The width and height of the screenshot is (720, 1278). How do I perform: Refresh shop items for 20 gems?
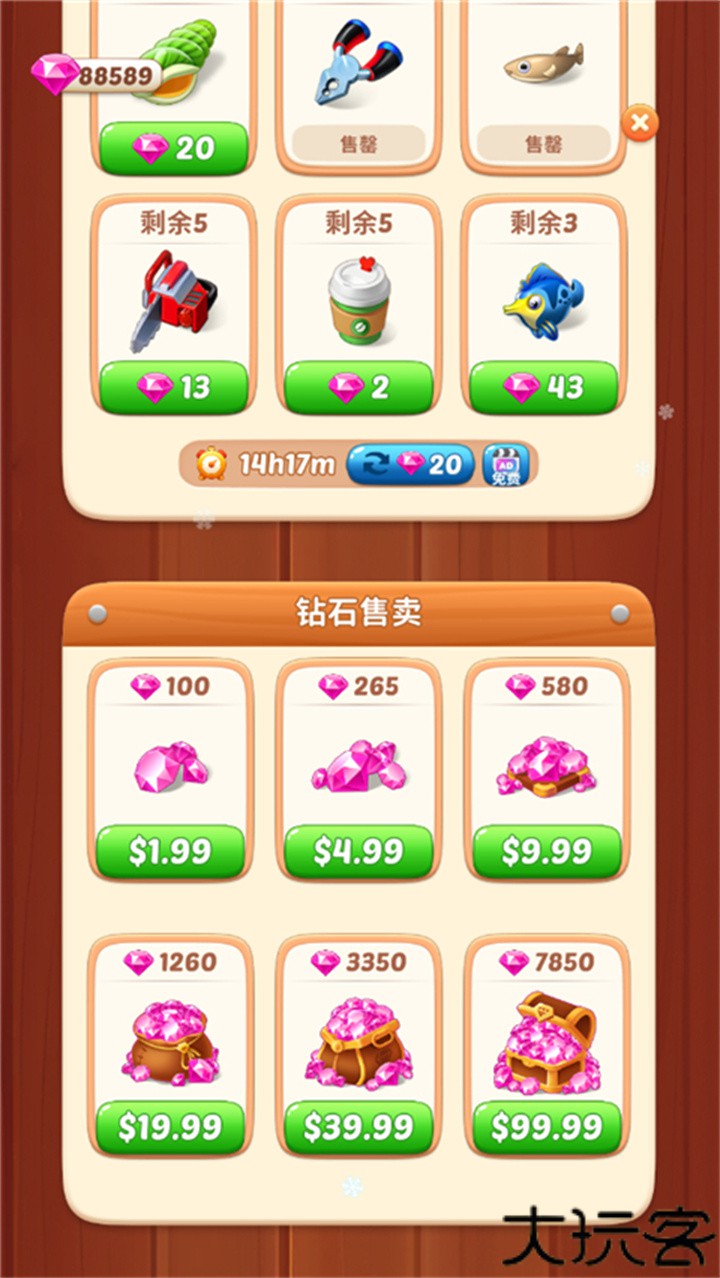point(411,464)
